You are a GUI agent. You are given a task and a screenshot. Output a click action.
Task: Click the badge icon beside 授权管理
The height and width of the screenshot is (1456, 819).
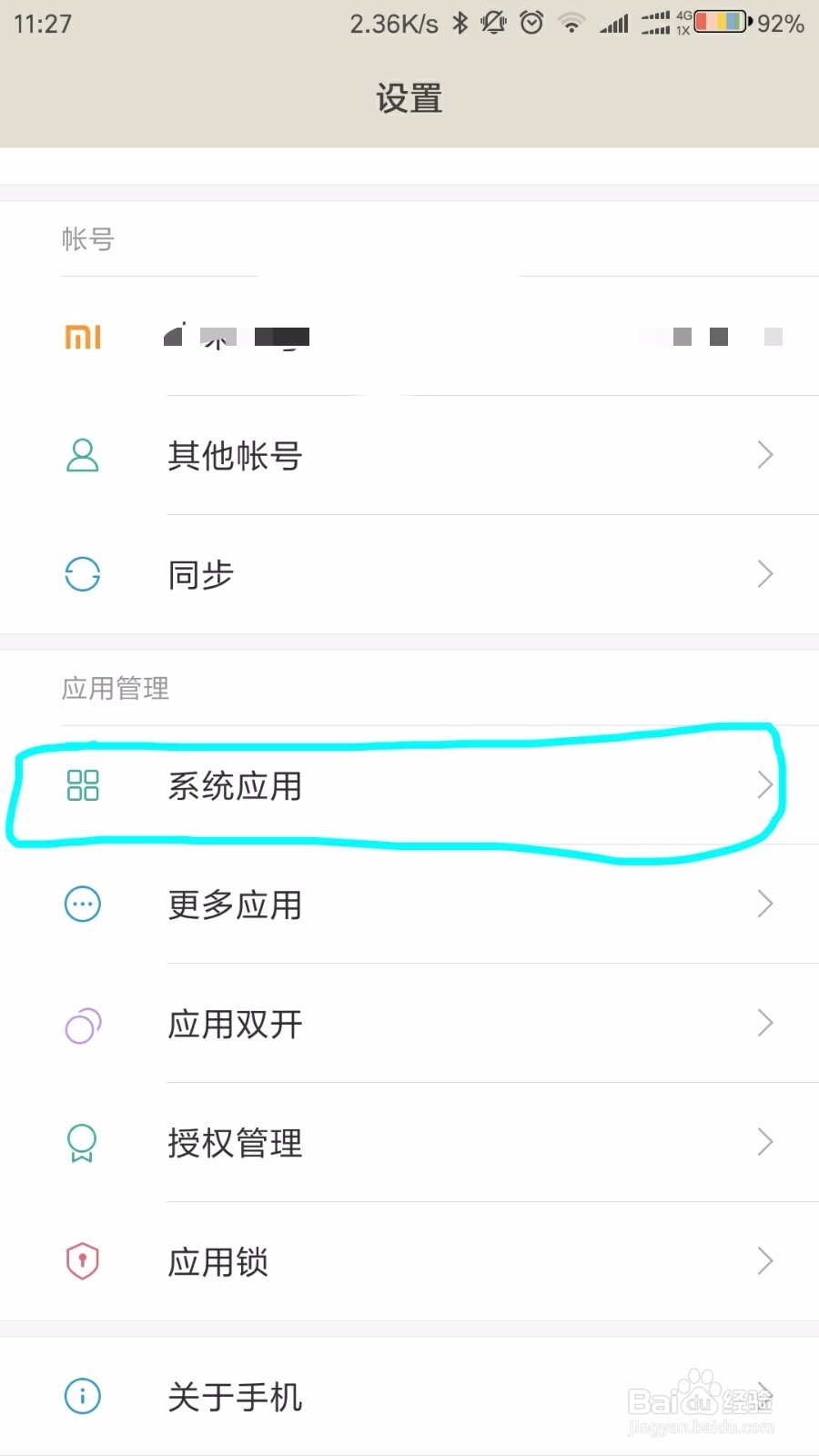pyautogui.click(x=82, y=1143)
